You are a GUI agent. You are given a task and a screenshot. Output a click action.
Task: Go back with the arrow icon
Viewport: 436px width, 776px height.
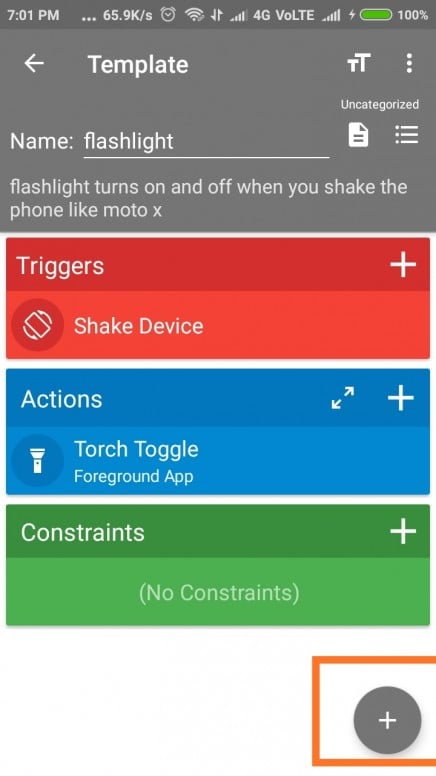[x=34, y=63]
